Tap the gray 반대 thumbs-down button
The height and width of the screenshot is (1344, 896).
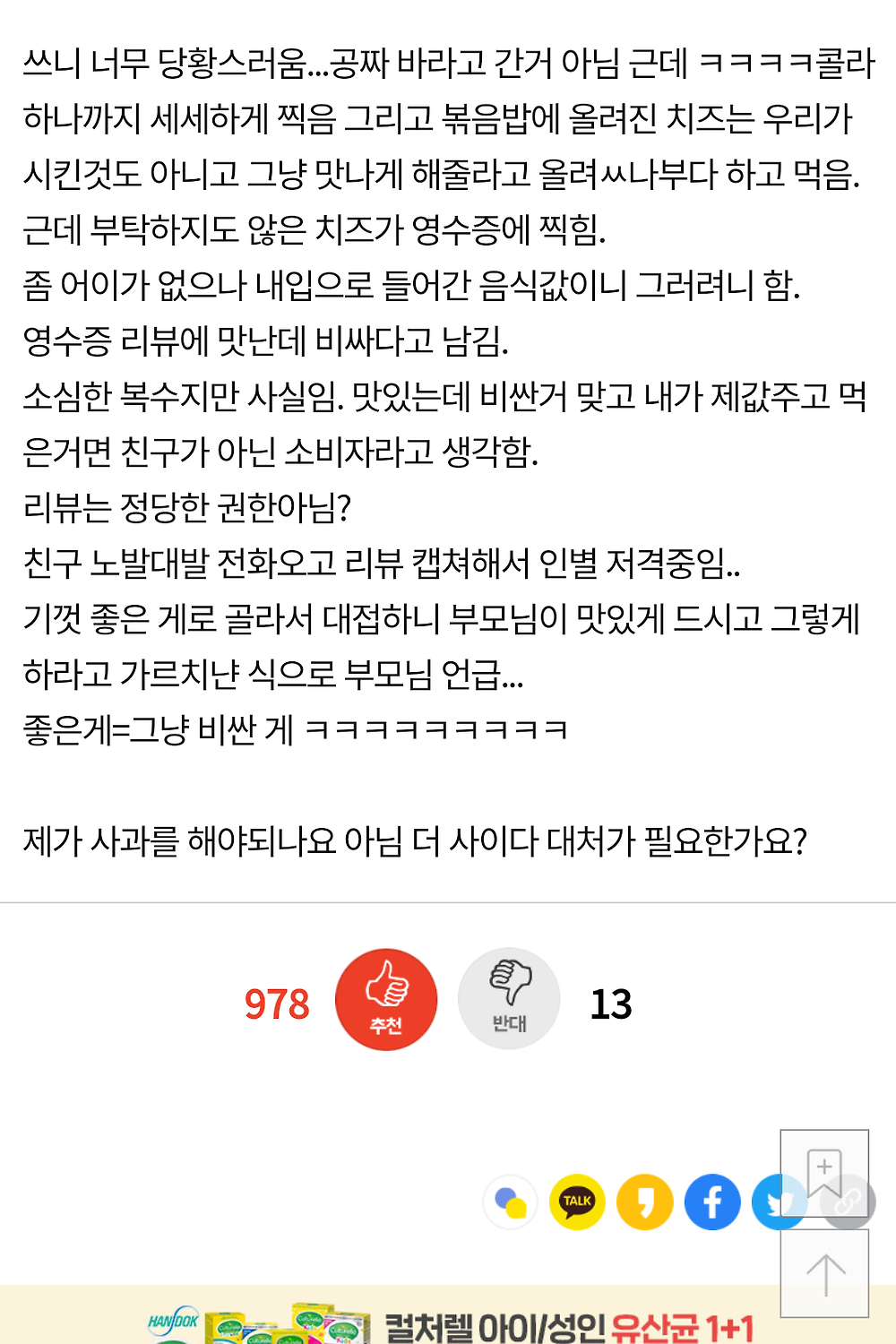(x=509, y=999)
